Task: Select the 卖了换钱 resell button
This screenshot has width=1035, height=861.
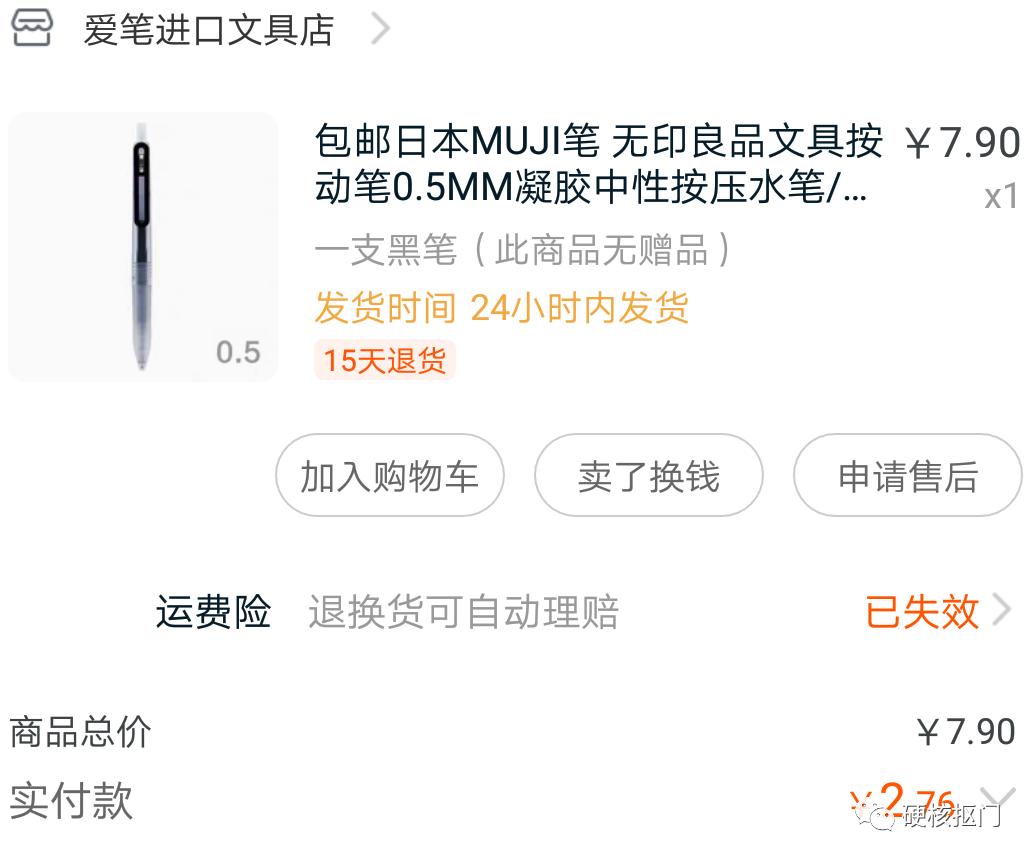Action: click(x=648, y=476)
